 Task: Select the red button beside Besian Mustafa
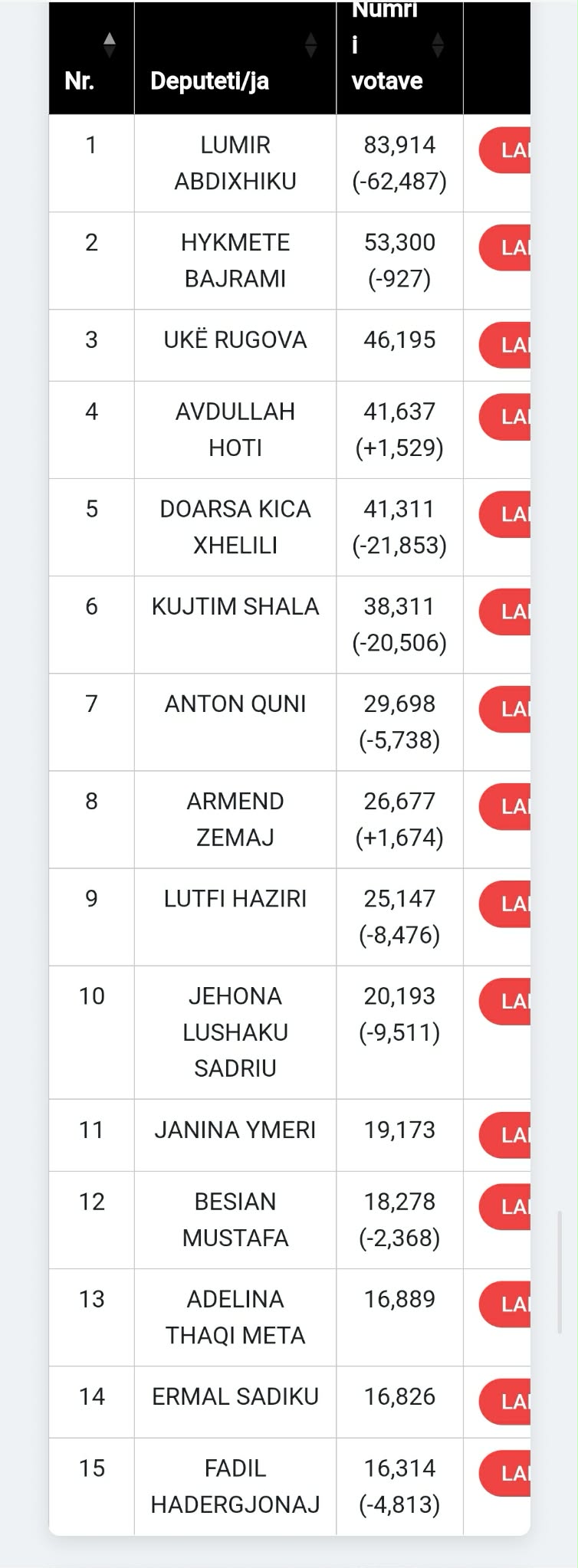(x=506, y=1208)
